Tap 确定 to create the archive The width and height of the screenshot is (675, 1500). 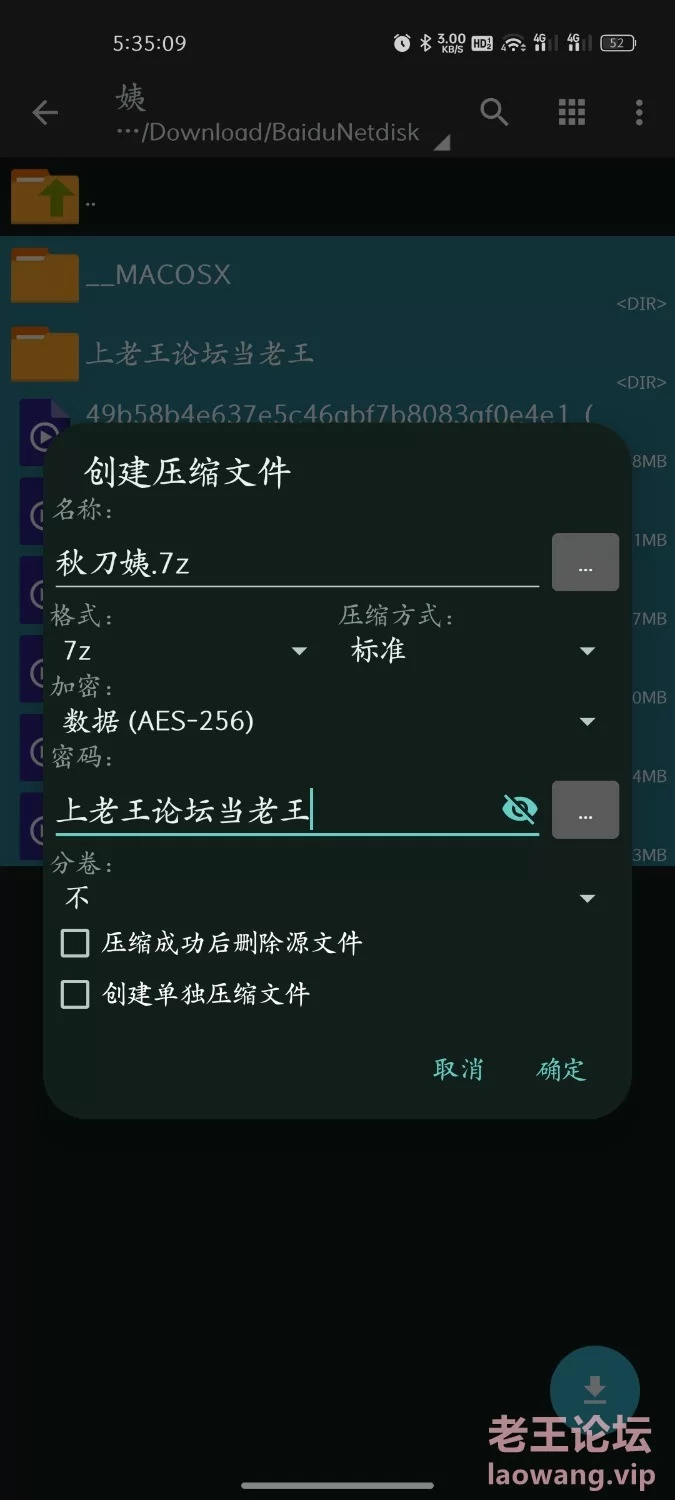(561, 1069)
